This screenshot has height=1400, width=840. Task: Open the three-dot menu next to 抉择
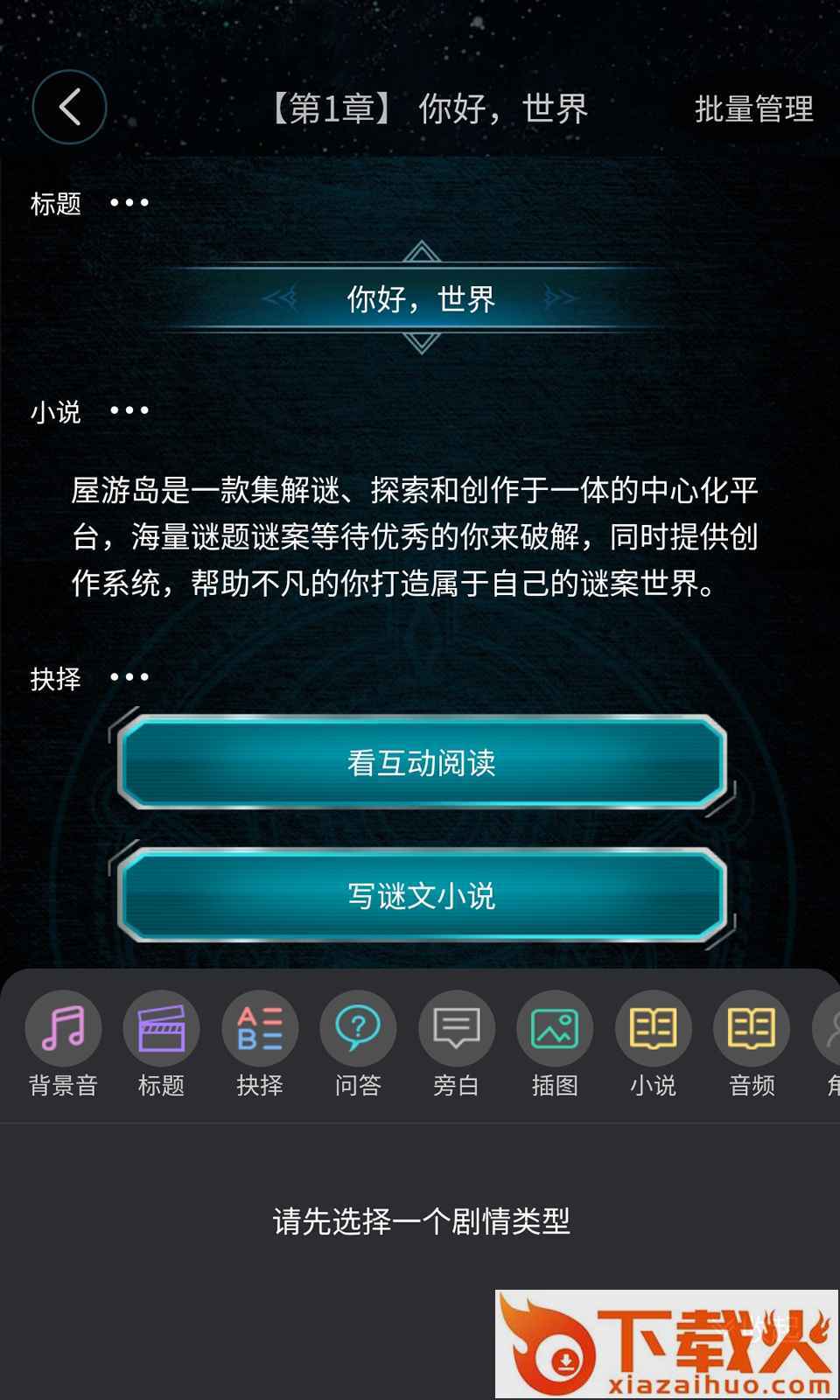point(129,677)
